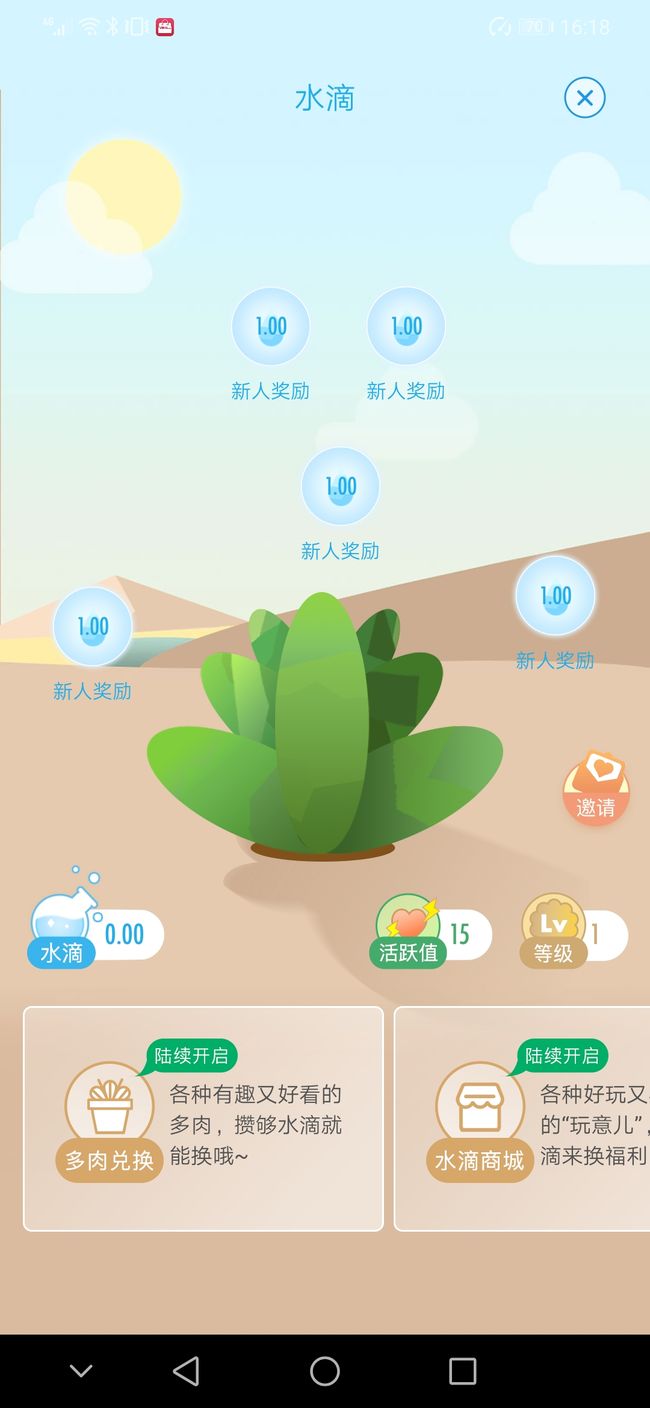The image size is (650, 1408).
Task: Open the 等级 level badge
Action: click(574, 932)
